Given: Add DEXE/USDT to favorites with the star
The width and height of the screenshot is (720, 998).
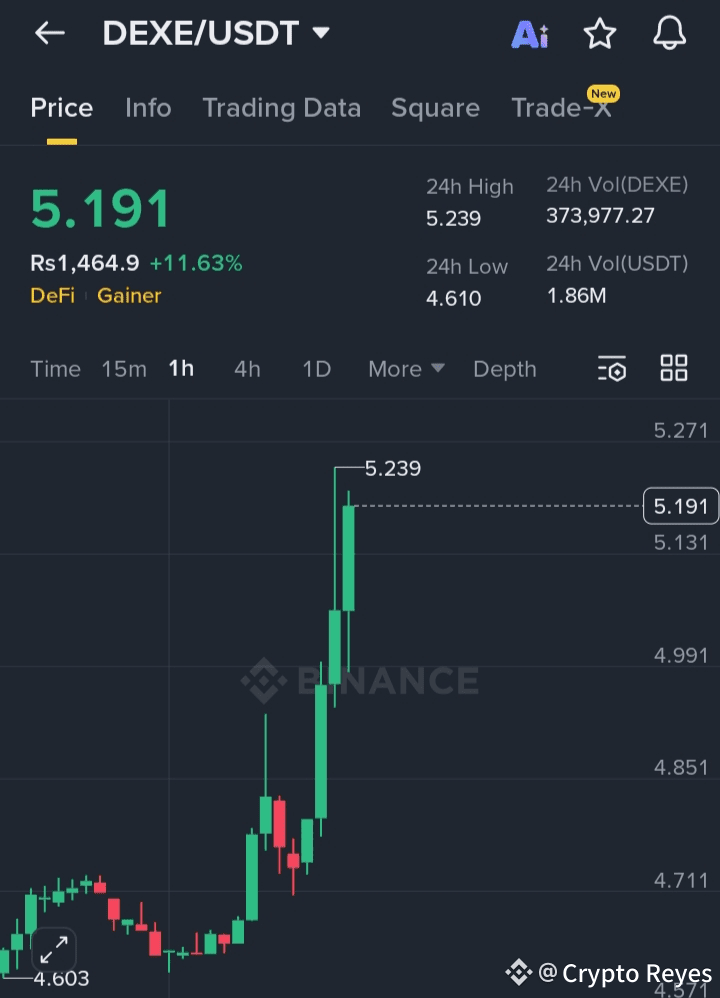Looking at the screenshot, I should [x=600, y=34].
